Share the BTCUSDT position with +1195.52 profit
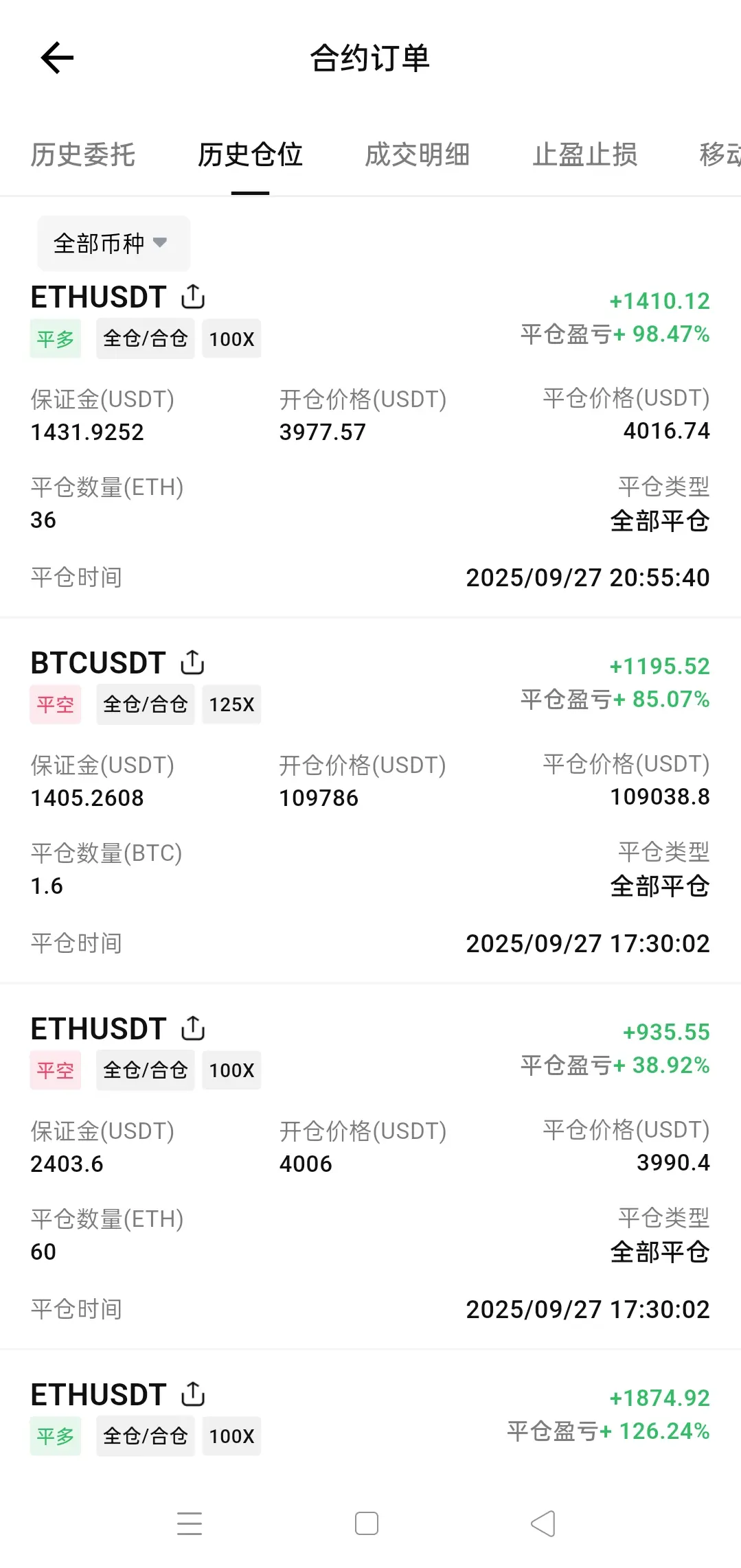Viewport: 741px width, 1568px height. pyautogui.click(x=193, y=663)
